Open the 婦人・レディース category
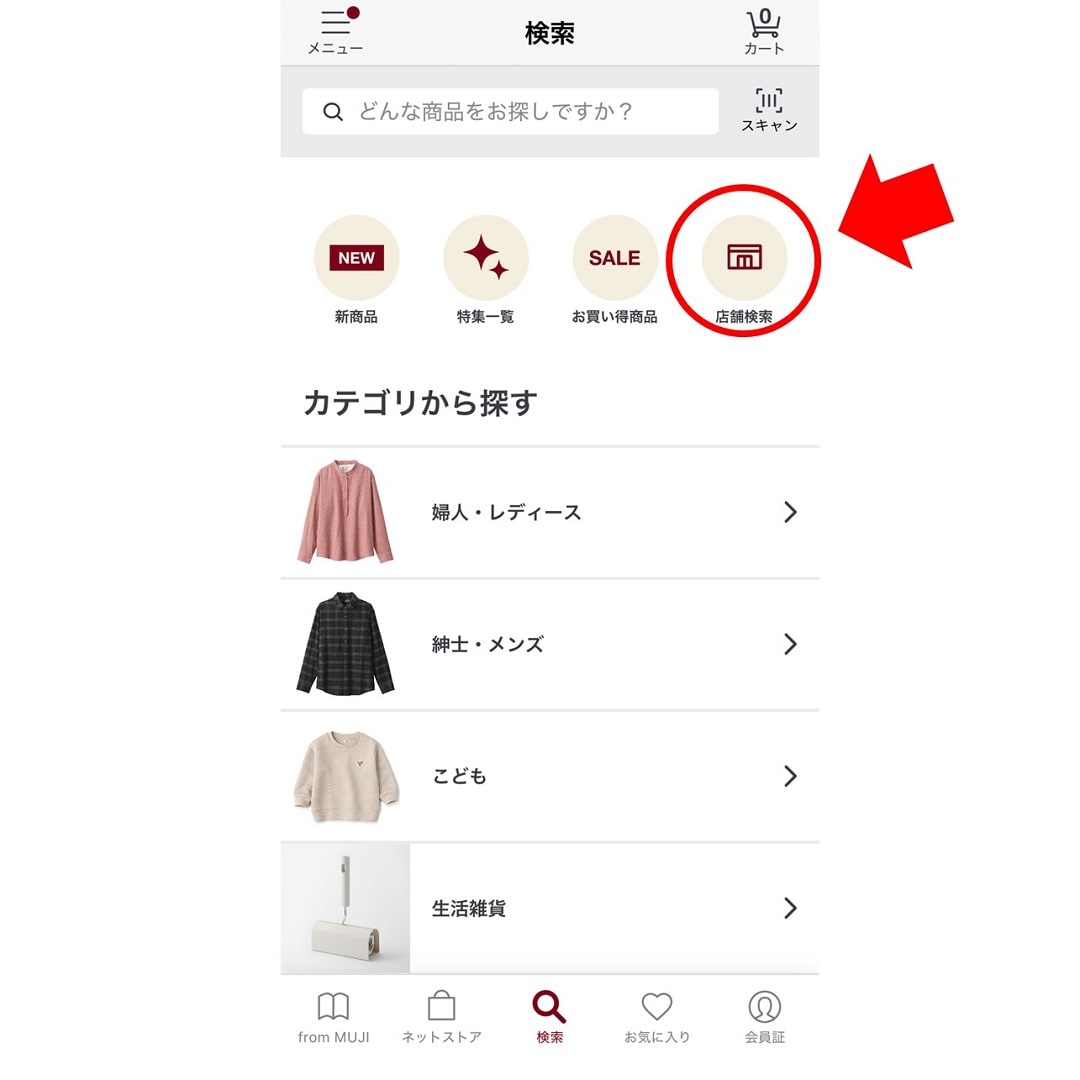1080x1080 pixels. [x=550, y=512]
